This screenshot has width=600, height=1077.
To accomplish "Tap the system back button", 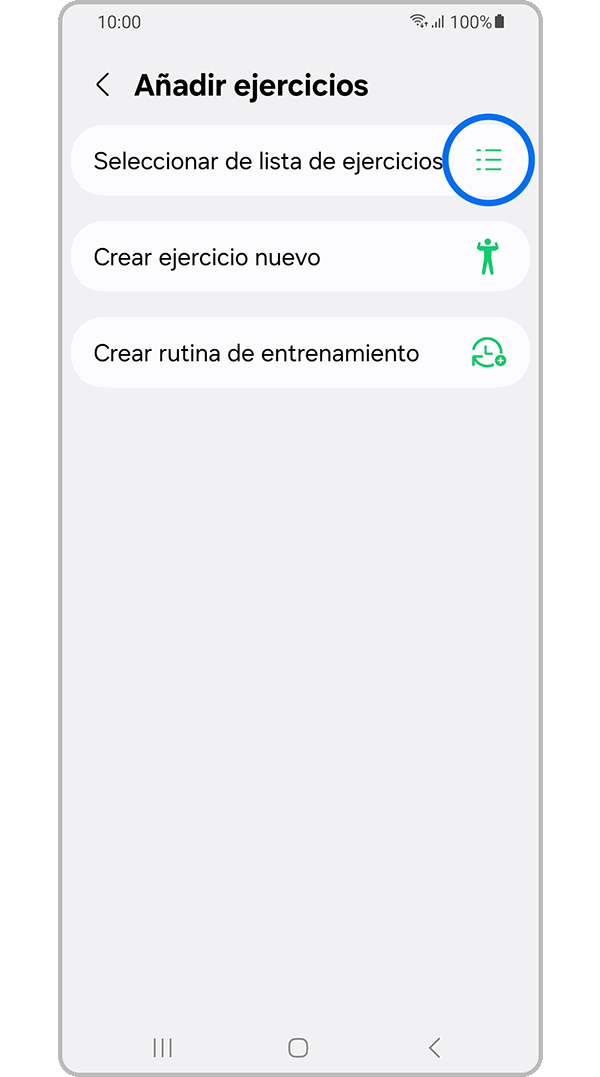I will click(434, 1047).
